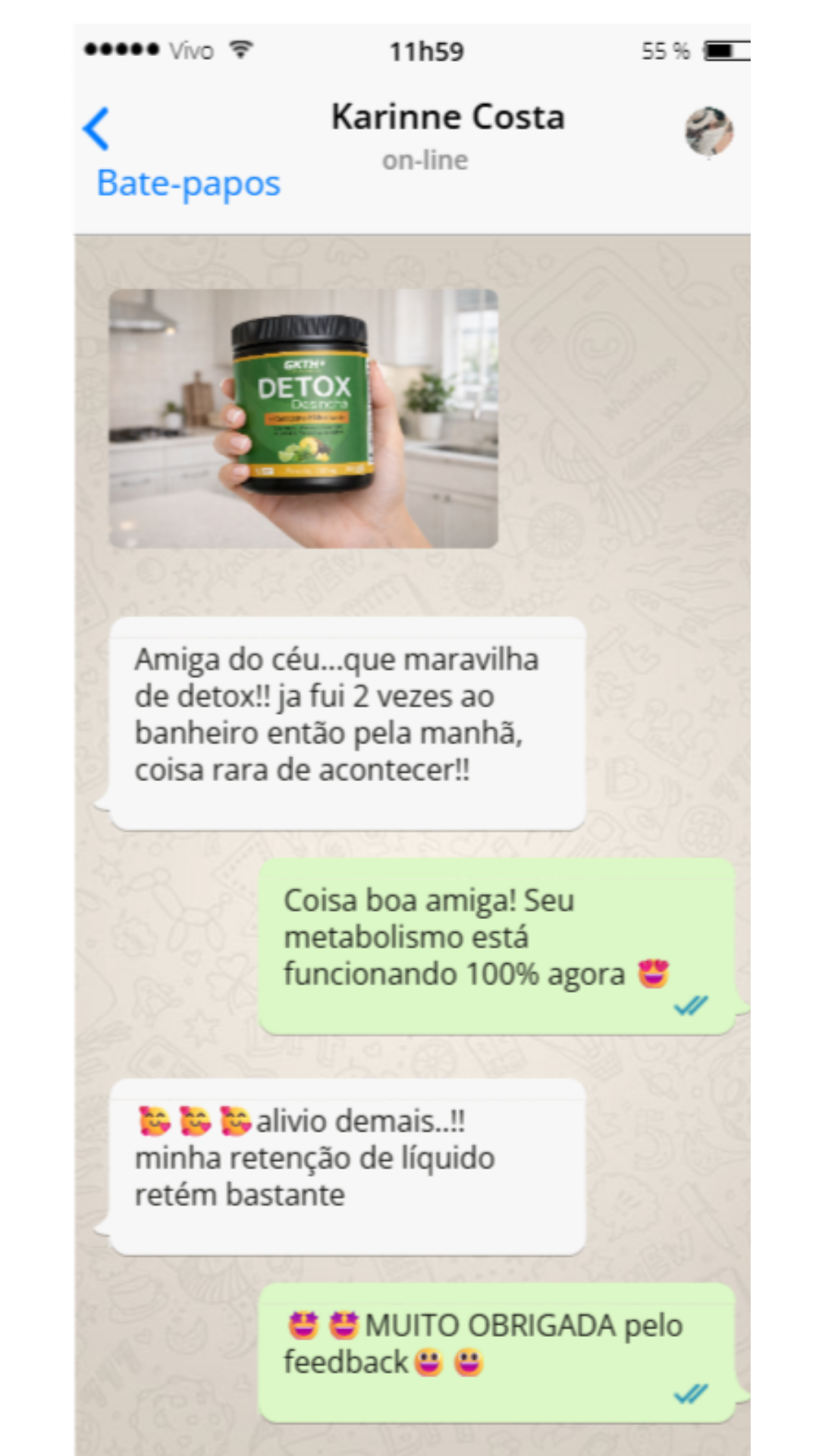Tap the on-line status text
Image resolution: width=819 pixels, height=1456 pixels.
(x=425, y=160)
